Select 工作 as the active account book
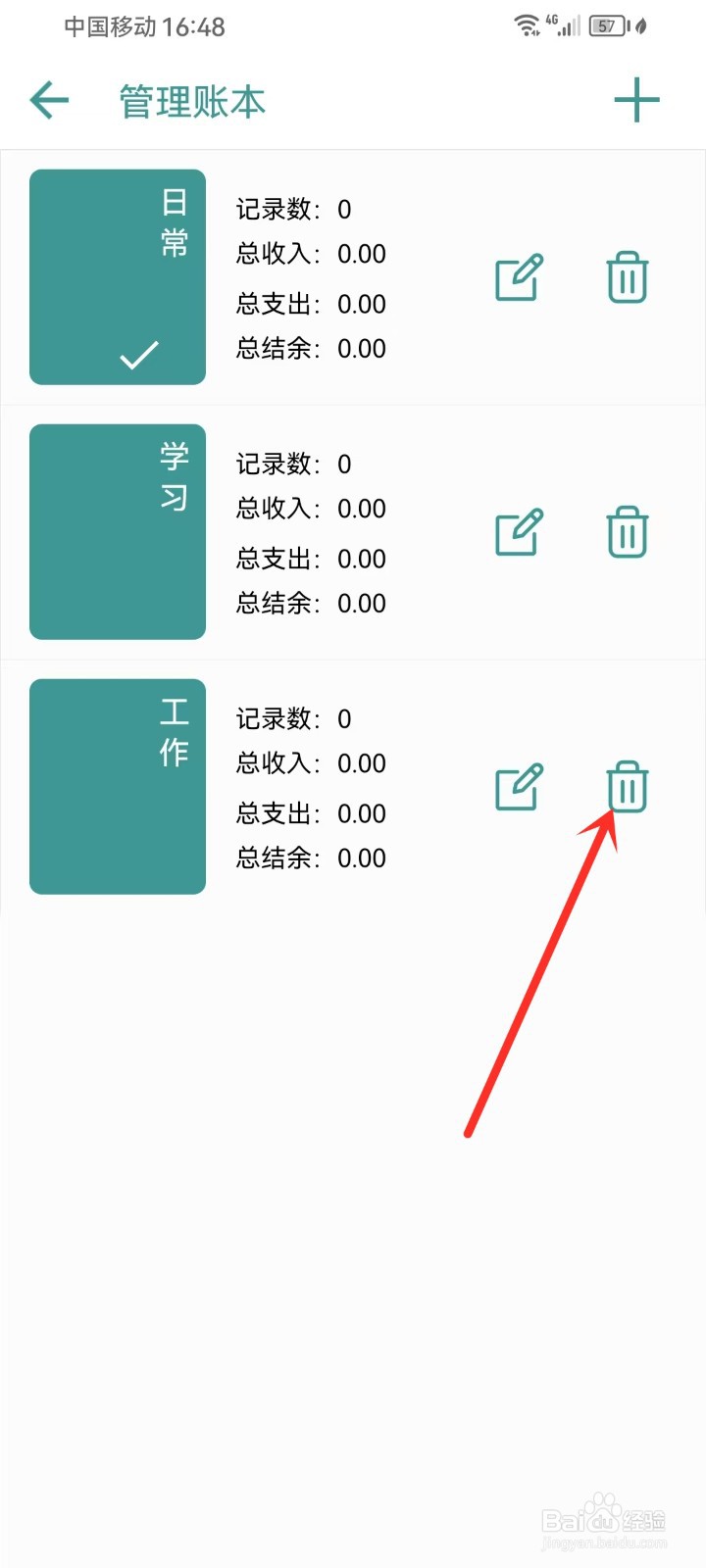The height and width of the screenshot is (1568, 706). point(117,787)
